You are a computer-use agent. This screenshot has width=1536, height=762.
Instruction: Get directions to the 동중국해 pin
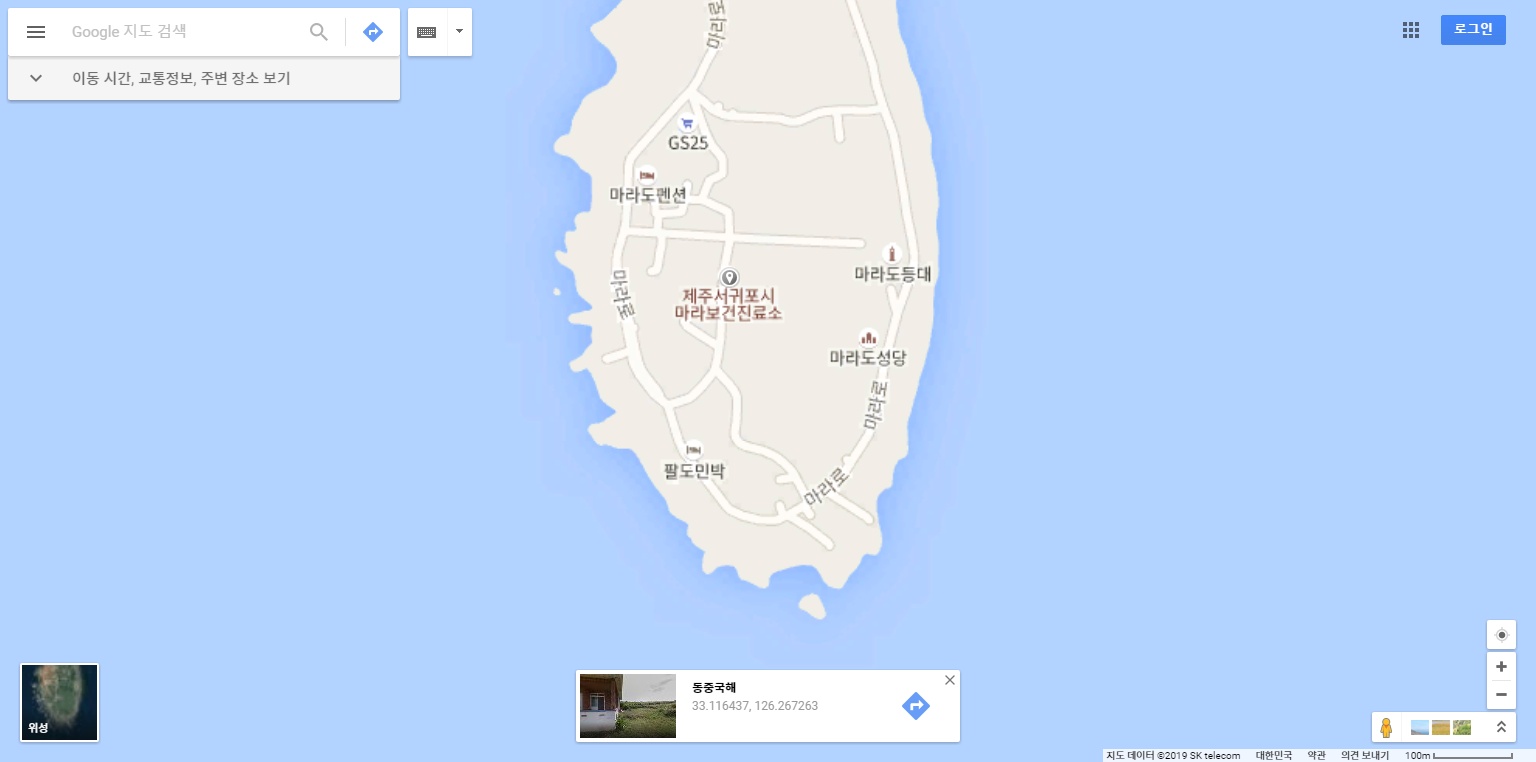(915, 706)
